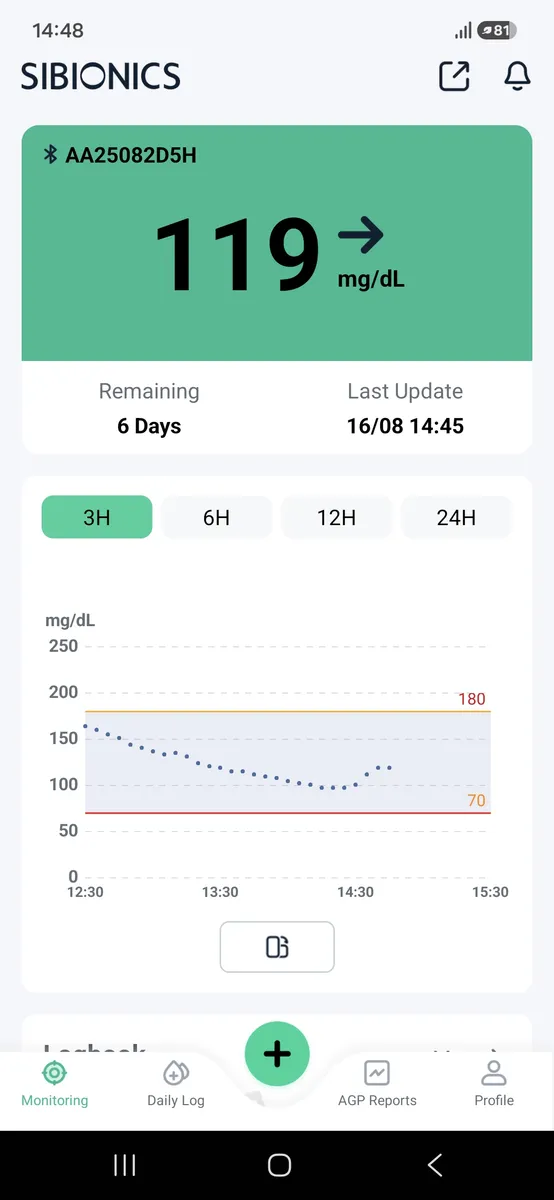554x1200 pixels.
Task: Tap the rotate chart button below graph
Action: click(x=277, y=947)
